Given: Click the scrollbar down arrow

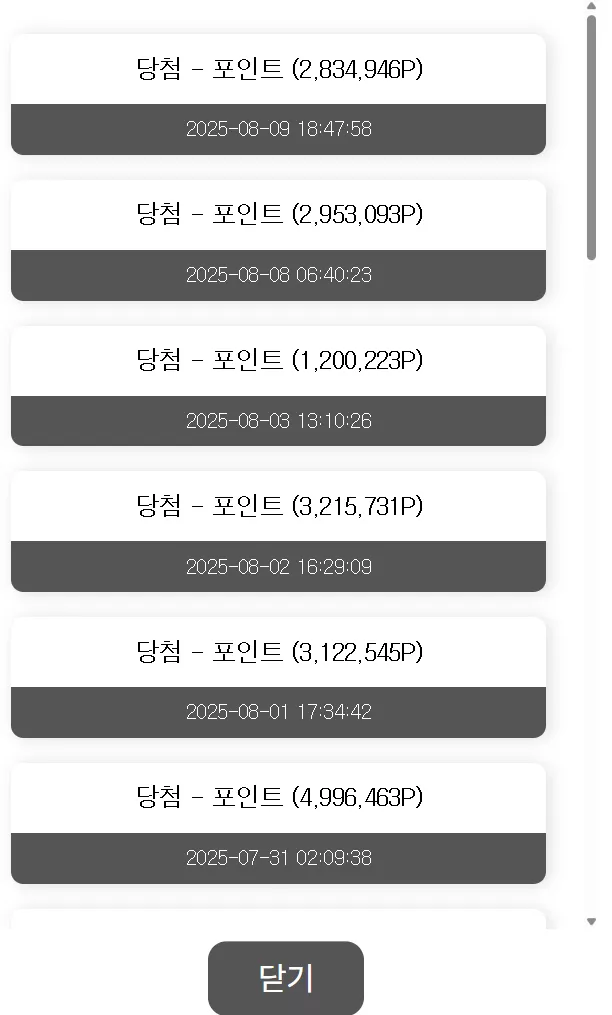Looking at the screenshot, I should click(x=591, y=921).
